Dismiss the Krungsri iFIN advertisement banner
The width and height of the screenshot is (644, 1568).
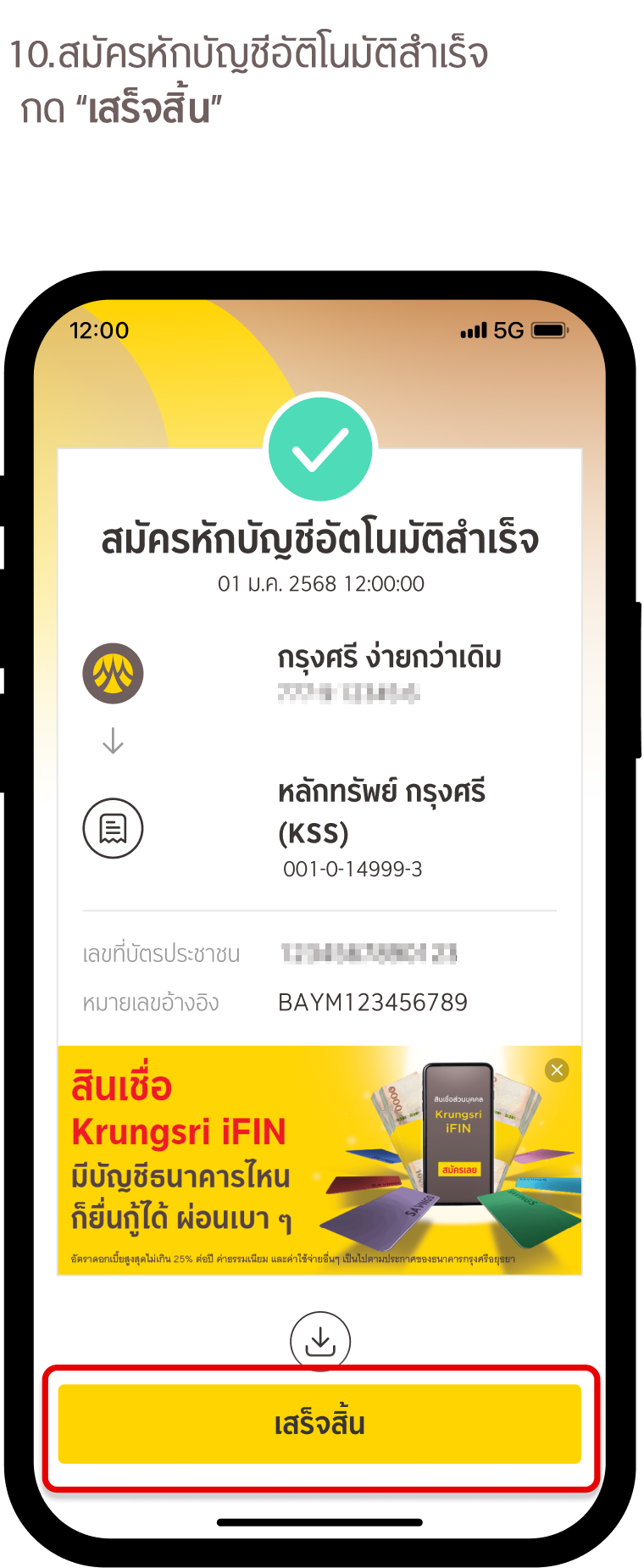pyautogui.click(x=558, y=1070)
